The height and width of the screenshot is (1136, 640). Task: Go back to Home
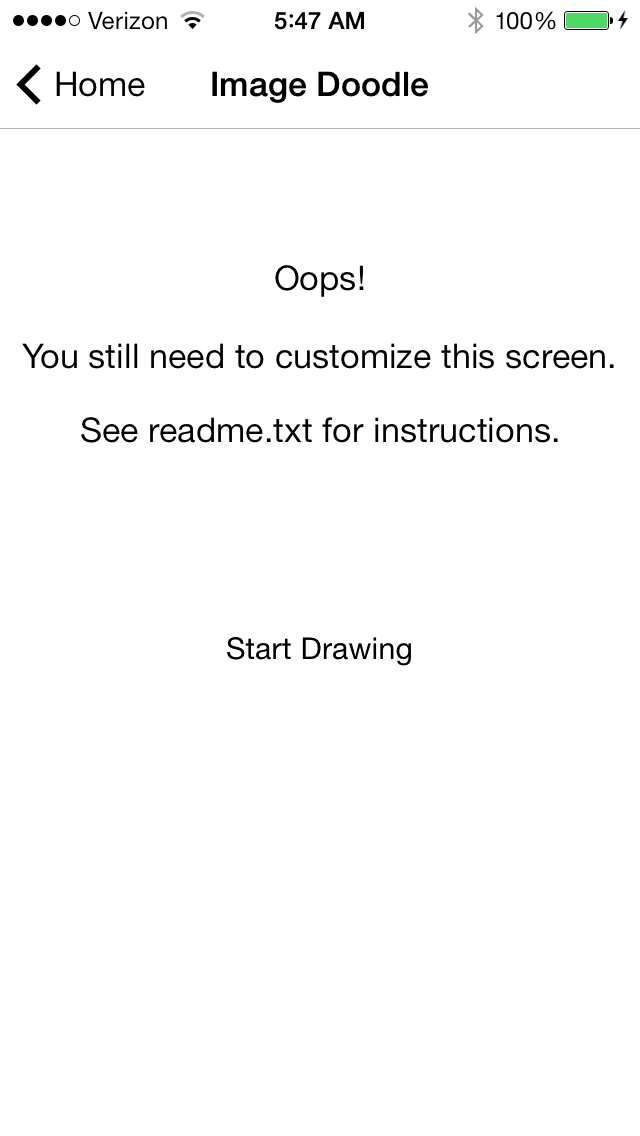coord(80,85)
